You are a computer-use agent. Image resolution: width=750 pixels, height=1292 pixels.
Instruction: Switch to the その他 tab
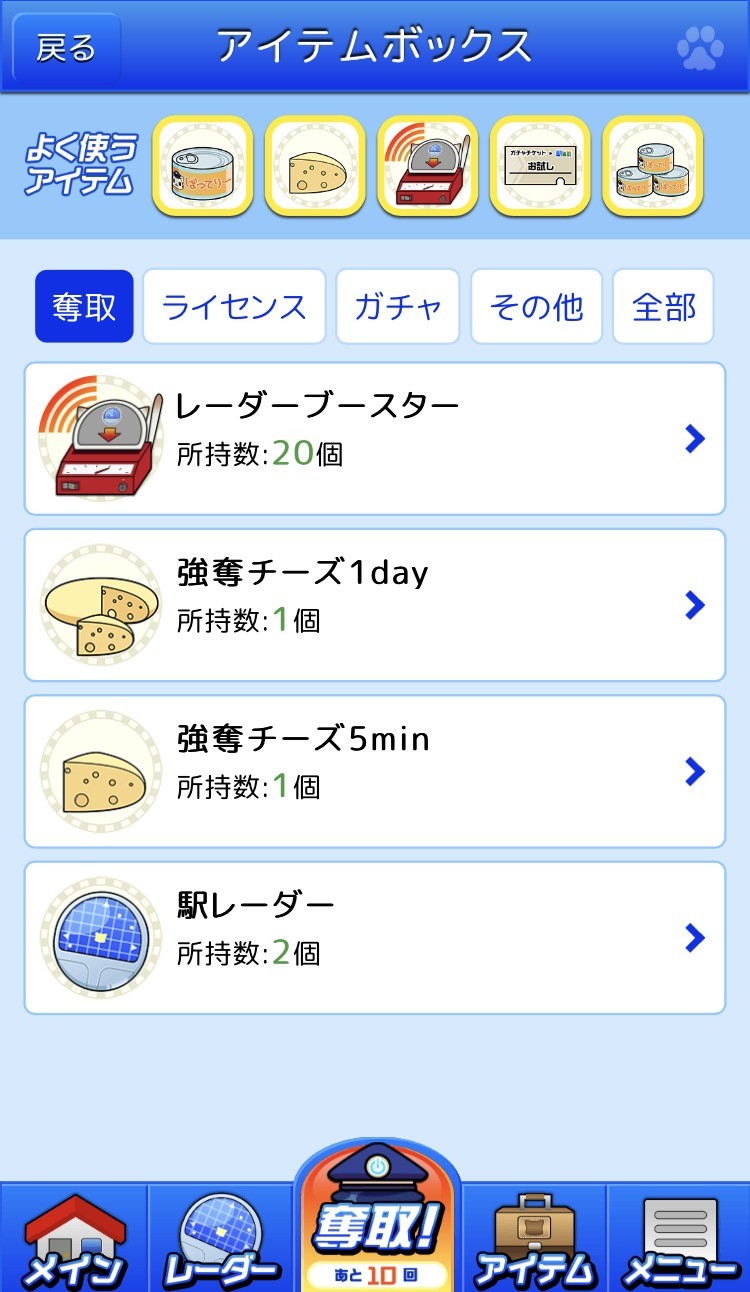click(536, 307)
